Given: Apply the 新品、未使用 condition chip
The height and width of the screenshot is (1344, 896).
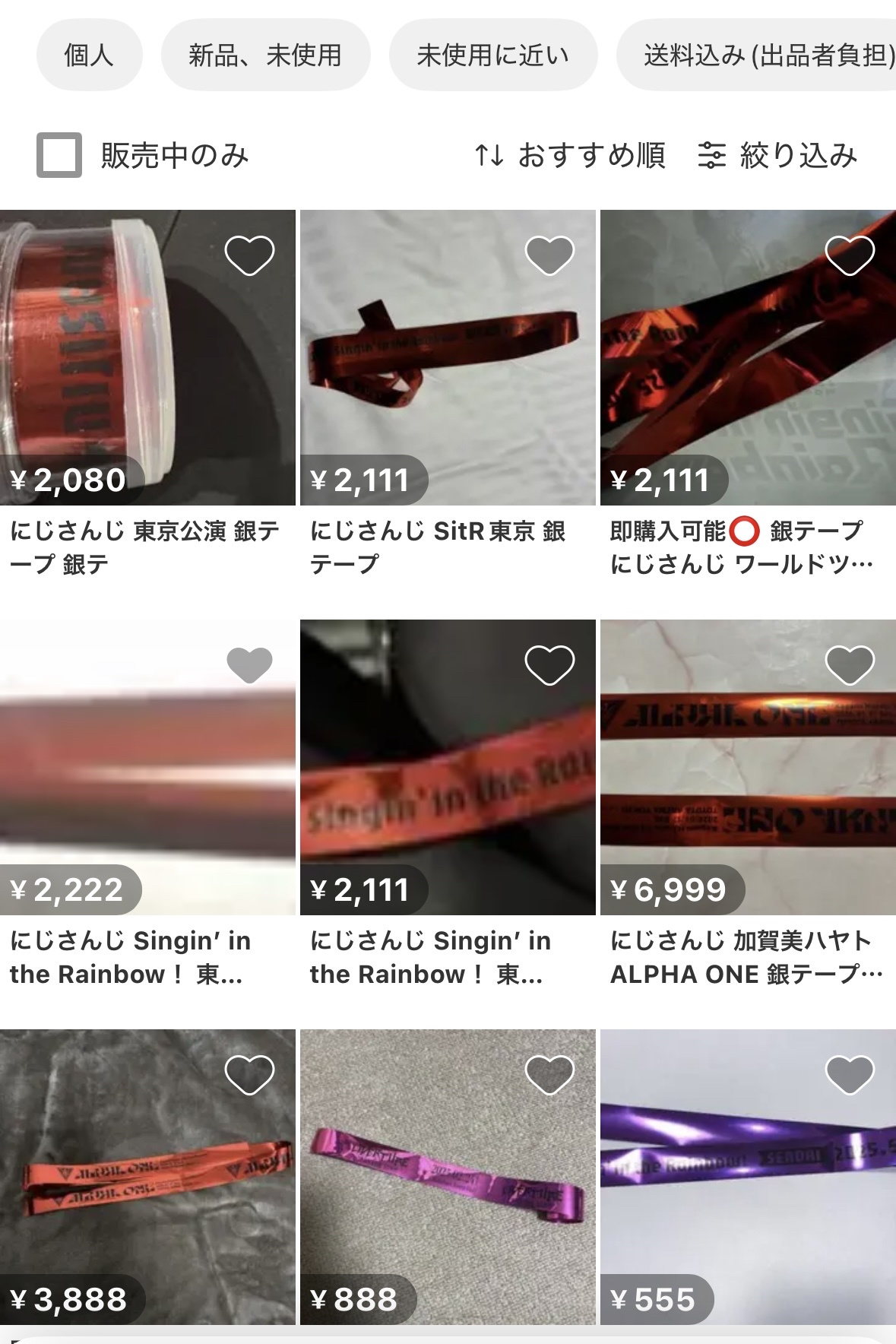Looking at the screenshot, I should [265, 55].
